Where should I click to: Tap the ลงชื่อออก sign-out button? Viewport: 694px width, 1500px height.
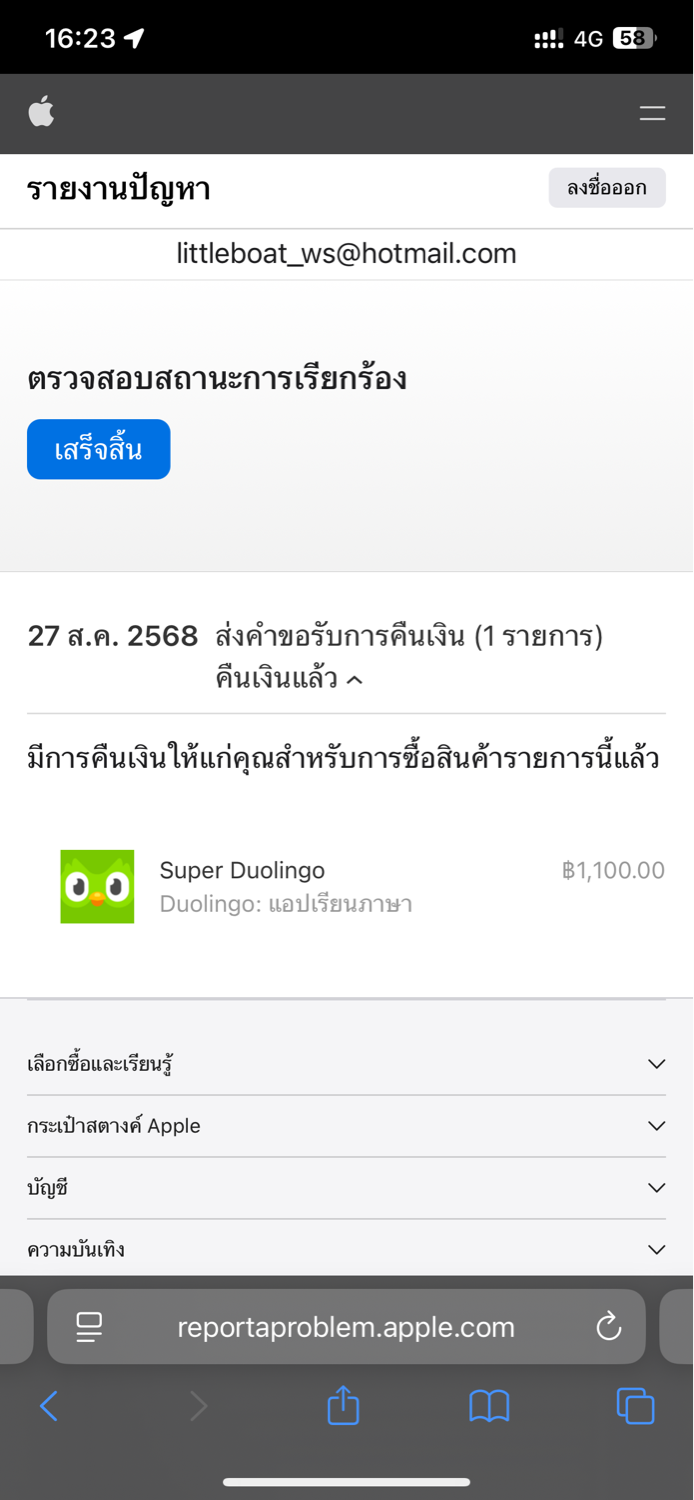[607, 188]
